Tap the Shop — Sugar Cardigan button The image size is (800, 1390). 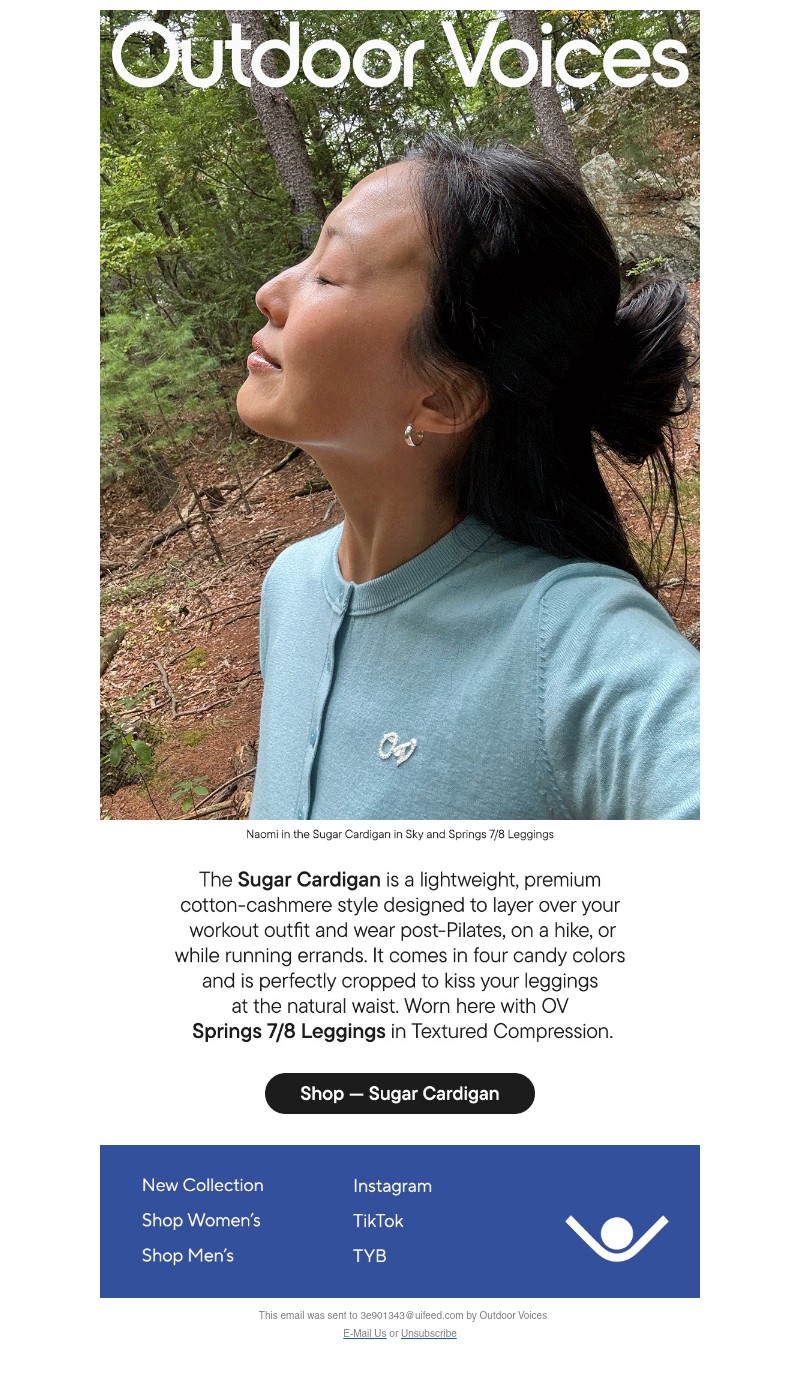[x=400, y=1093]
